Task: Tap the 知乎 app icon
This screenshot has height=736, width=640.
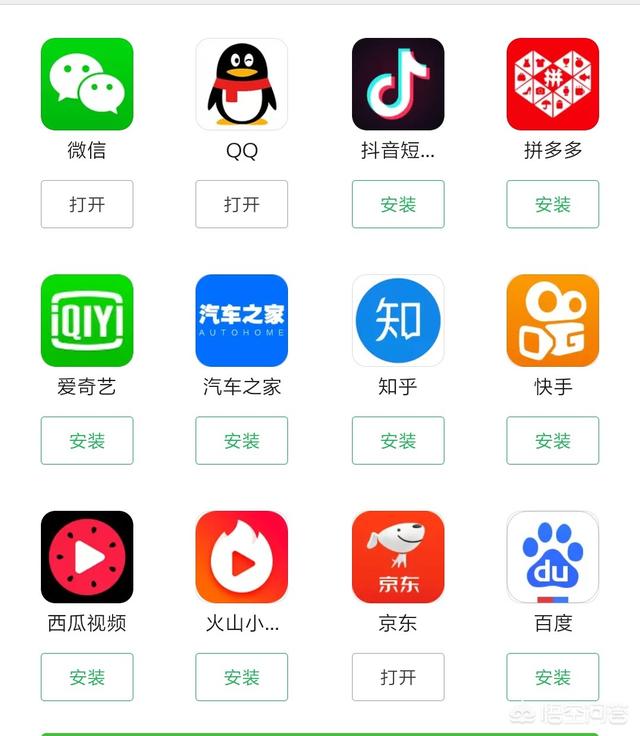Action: (398, 321)
